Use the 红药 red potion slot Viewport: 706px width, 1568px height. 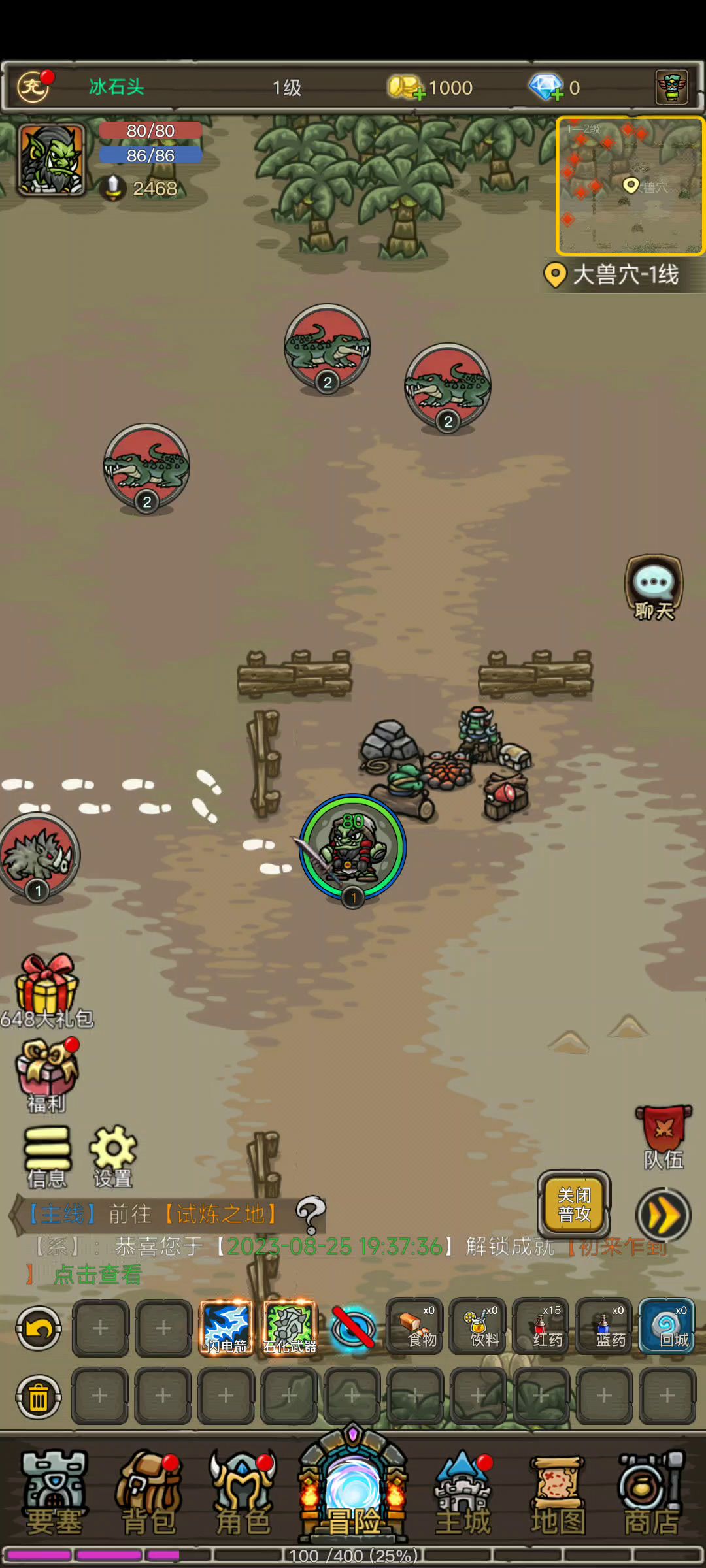coord(541,1326)
